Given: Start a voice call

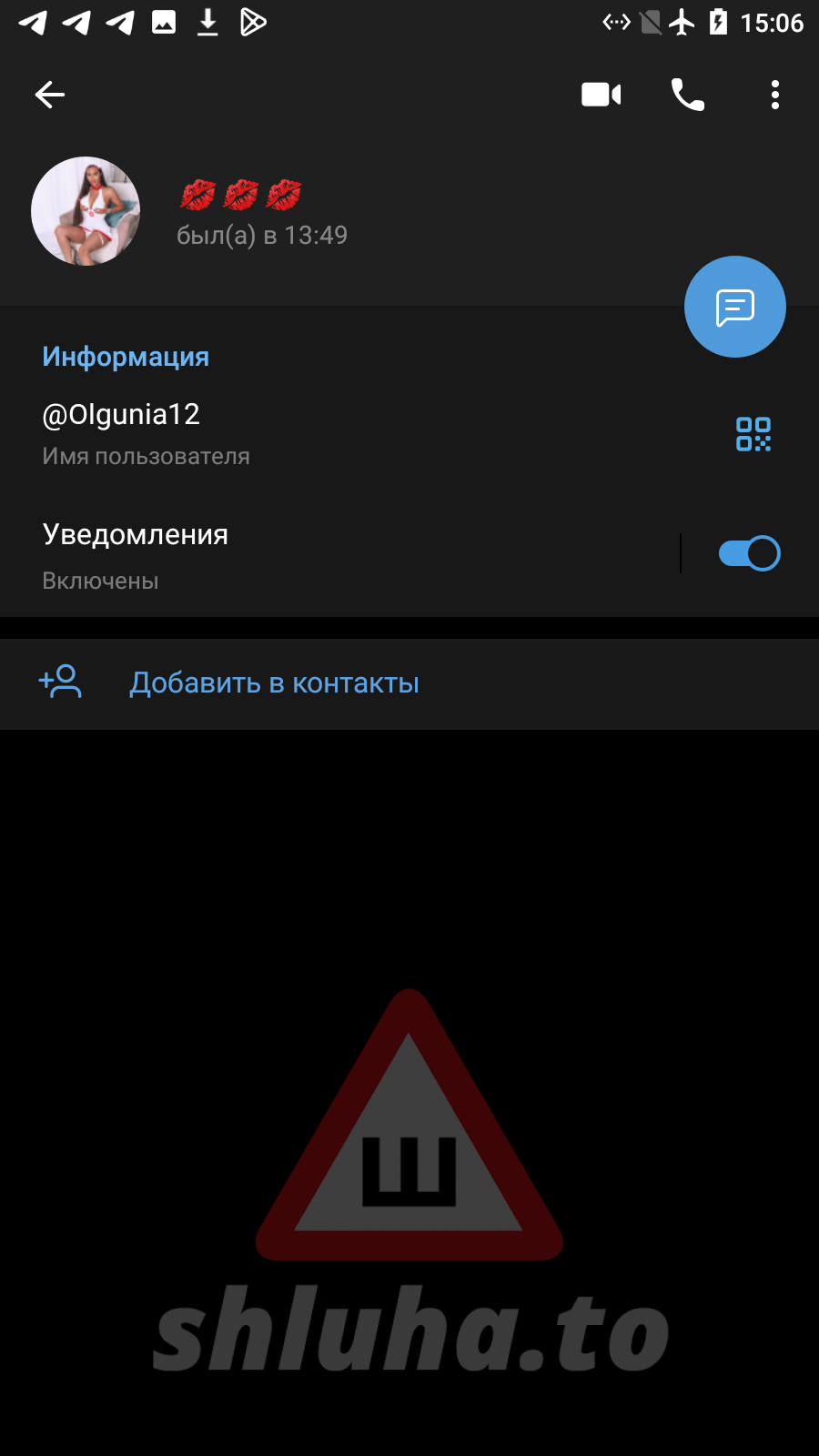Looking at the screenshot, I should point(688,95).
